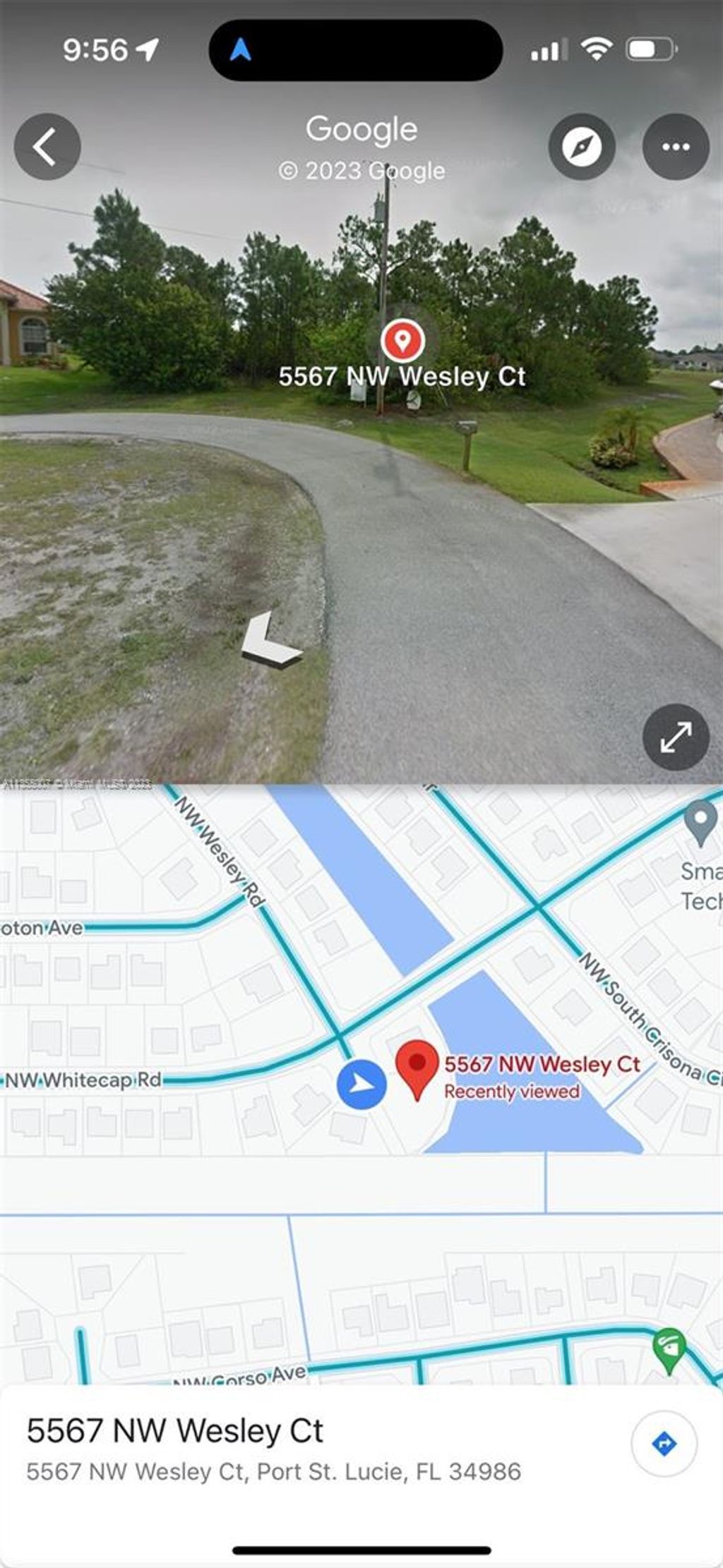The width and height of the screenshot is (723, 1568).
Task: Tap the Recently viewed label
Action: (x=513, y=1091)
